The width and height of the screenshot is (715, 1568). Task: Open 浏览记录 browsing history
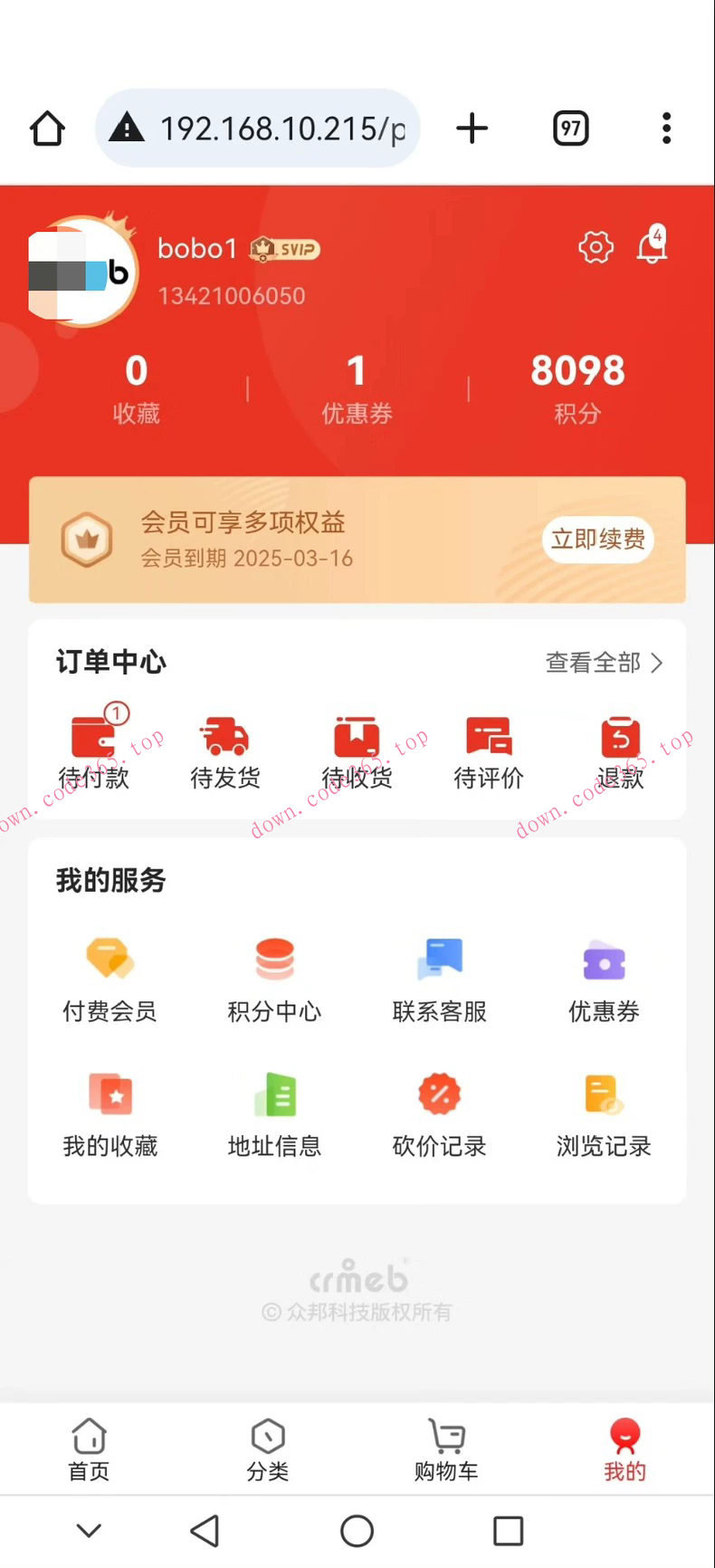point(604,1112)
